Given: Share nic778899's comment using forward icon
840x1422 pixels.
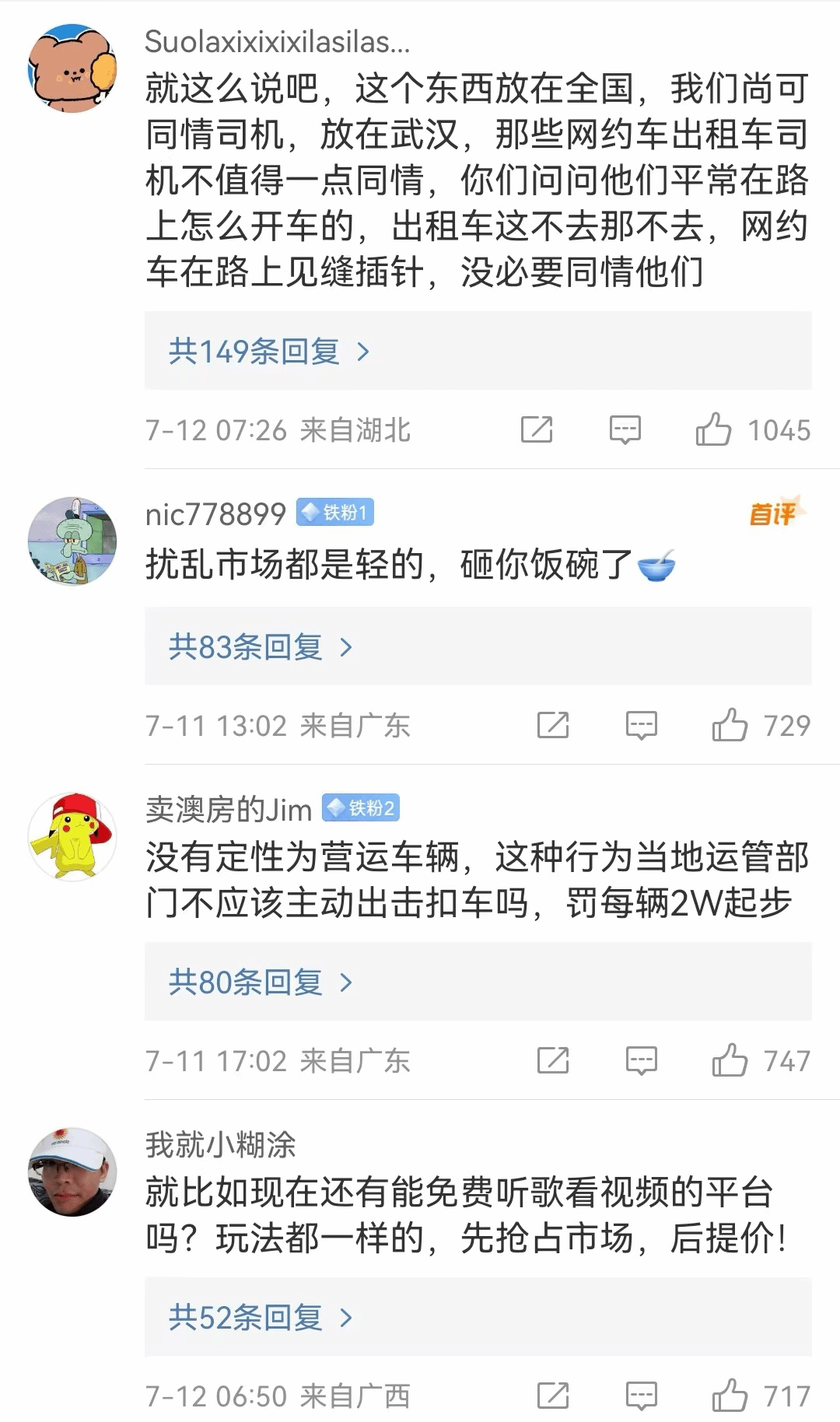Looking at the screenshot, I should coord(553,725).
